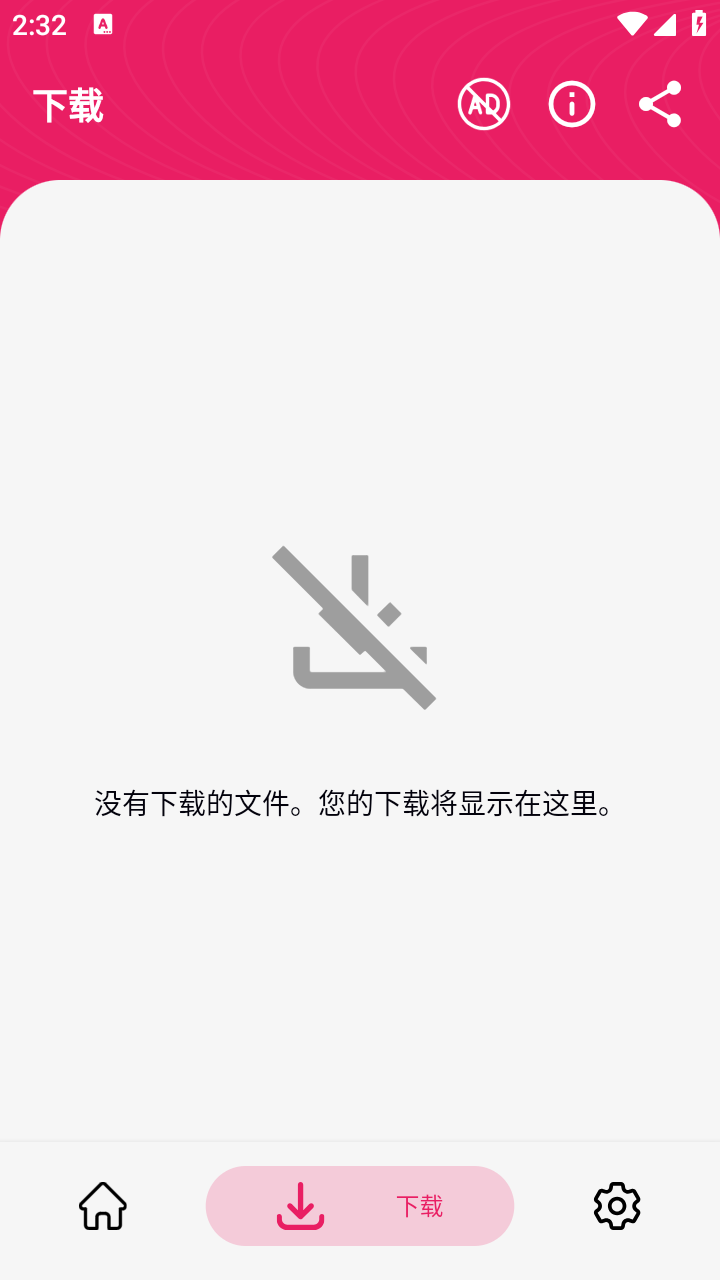The height and width of the screenshot is (1280, 720).
Task: Tap the 下载 page title
Action: tap(69, 104)
